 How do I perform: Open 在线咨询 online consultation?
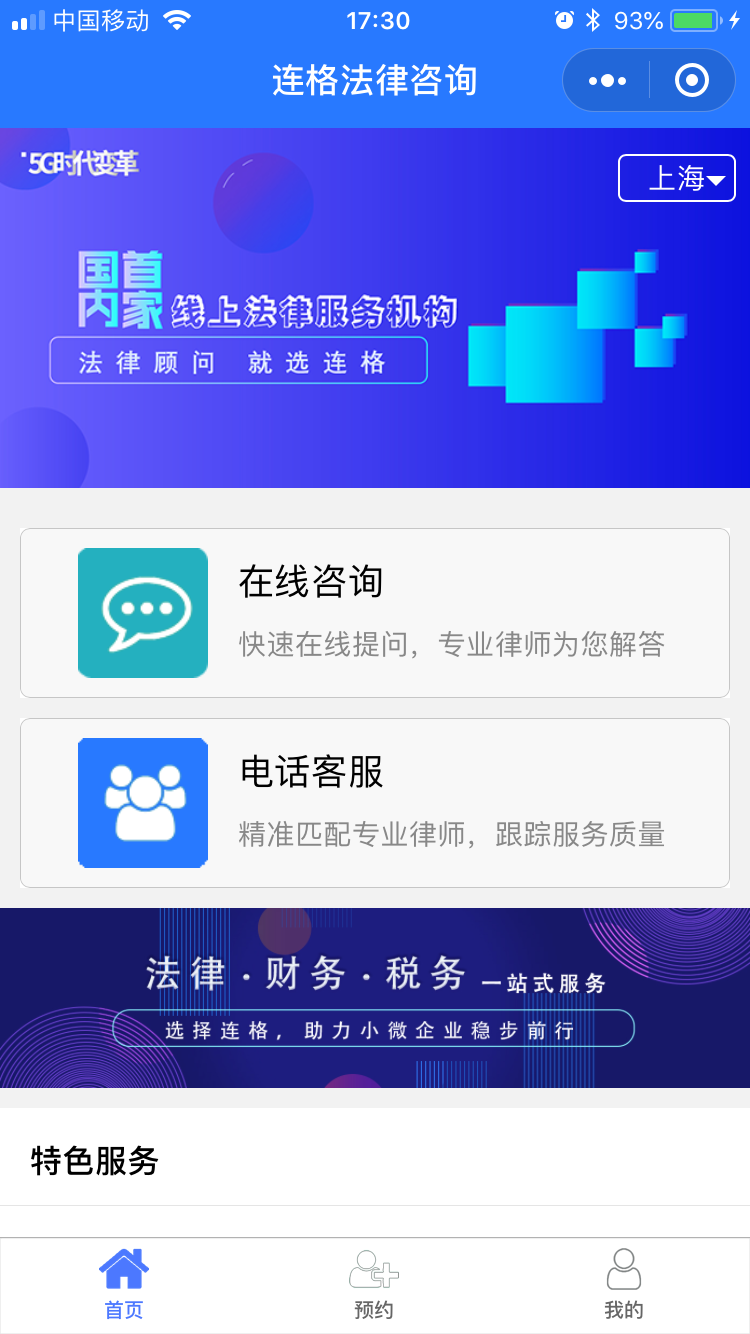tap(375, 612)
